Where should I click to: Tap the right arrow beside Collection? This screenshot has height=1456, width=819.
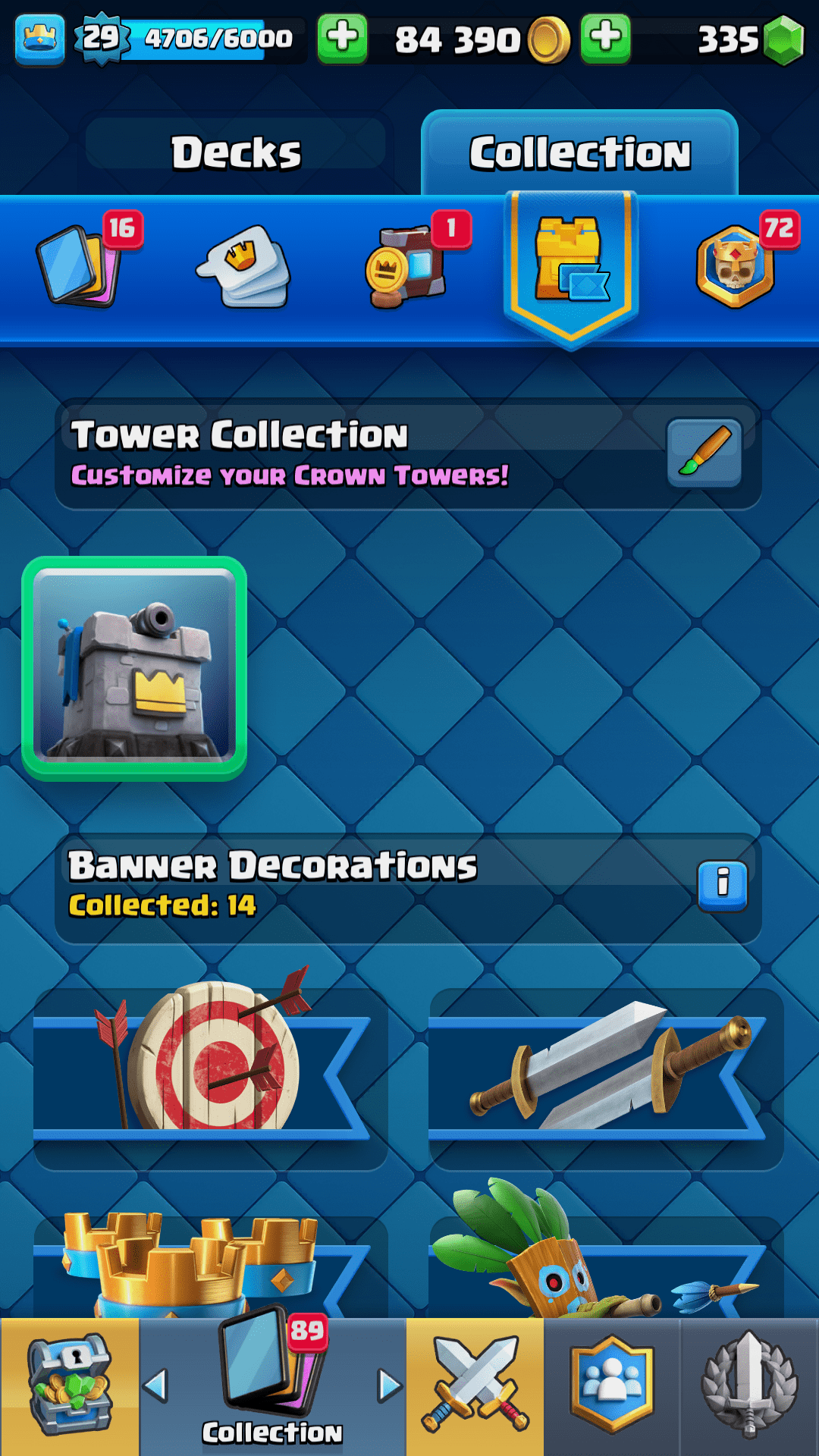(x=389, y=1385)
